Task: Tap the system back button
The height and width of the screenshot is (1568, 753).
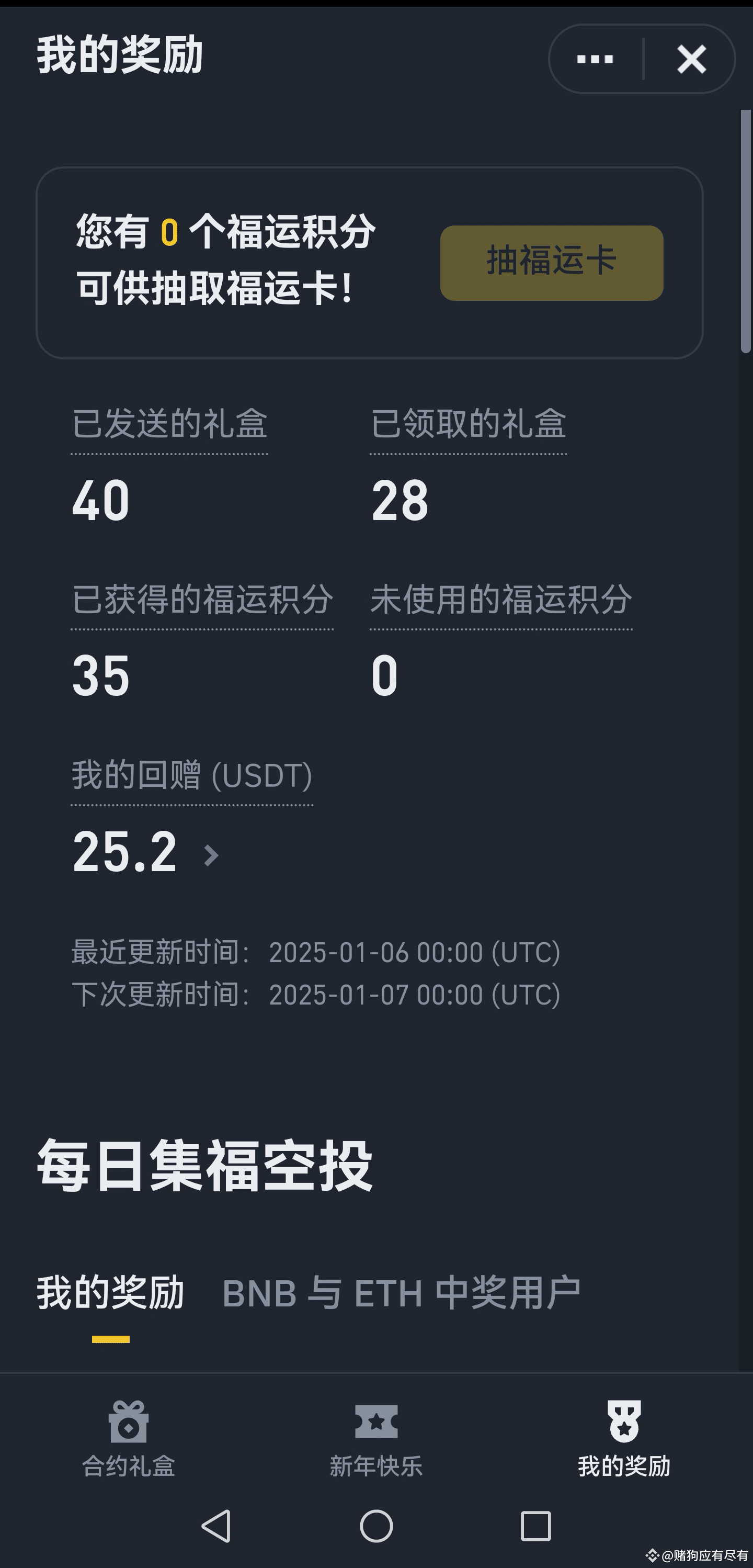Action: pyautogui.click(x=216, y=1526)
